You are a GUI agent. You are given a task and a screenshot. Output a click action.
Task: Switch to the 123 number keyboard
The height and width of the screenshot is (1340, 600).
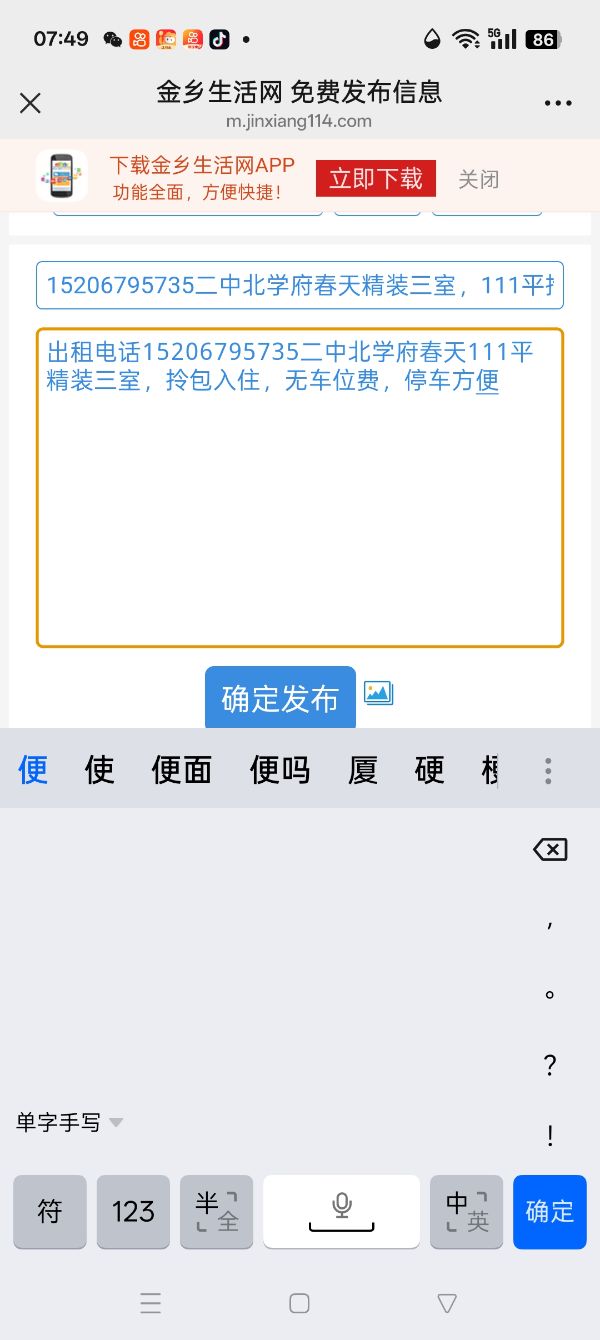point(133,1212)
